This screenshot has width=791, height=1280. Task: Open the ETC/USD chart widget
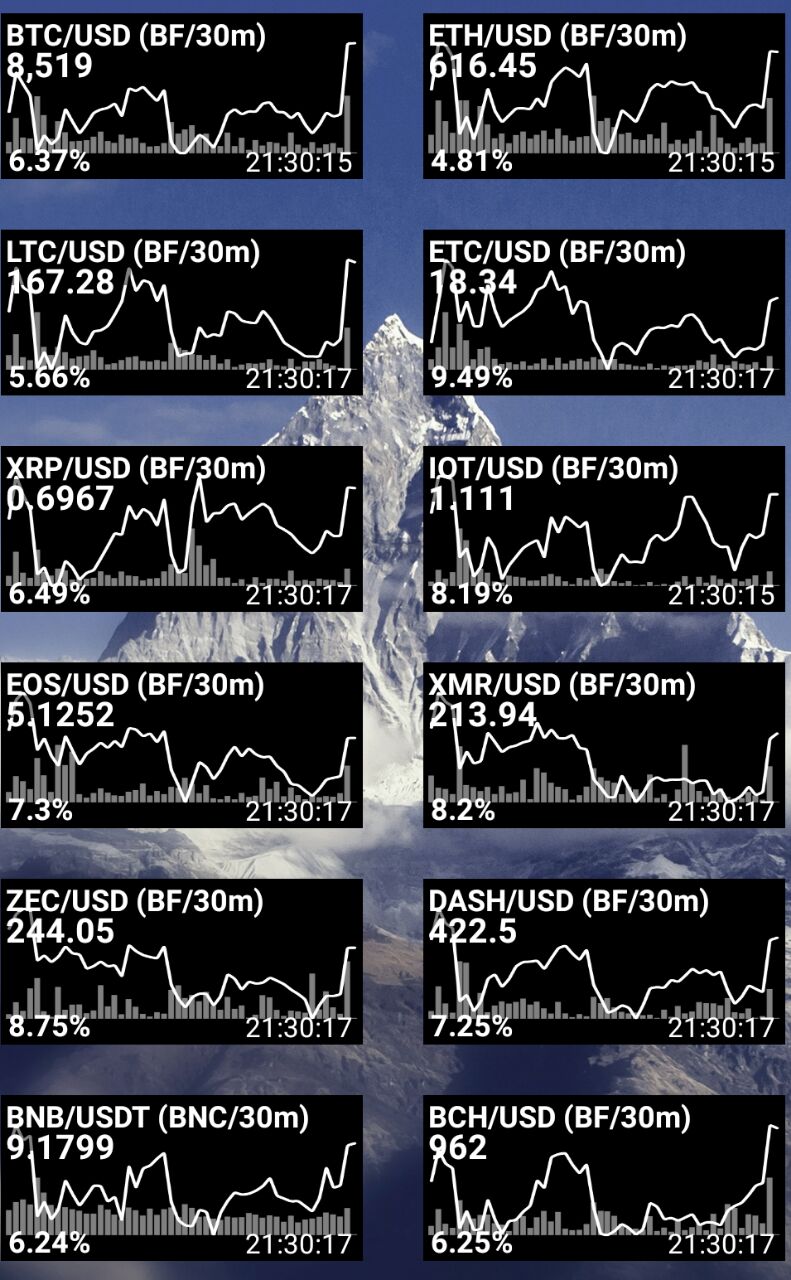[603, 313]
